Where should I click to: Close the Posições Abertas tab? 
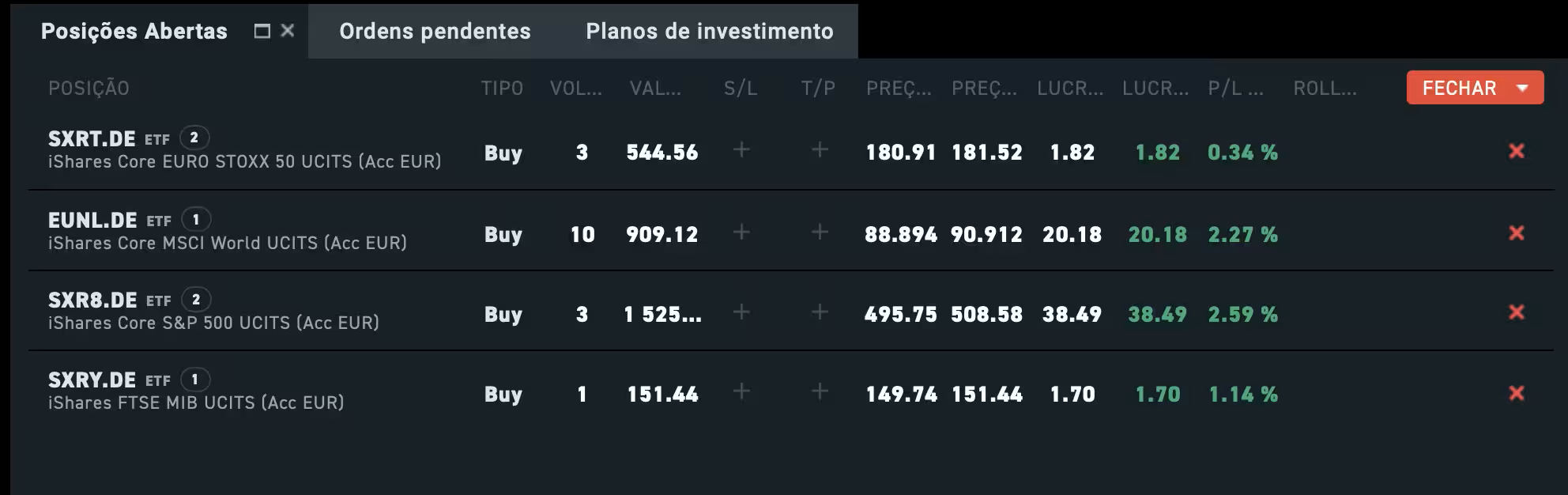[x=288, y=31]
